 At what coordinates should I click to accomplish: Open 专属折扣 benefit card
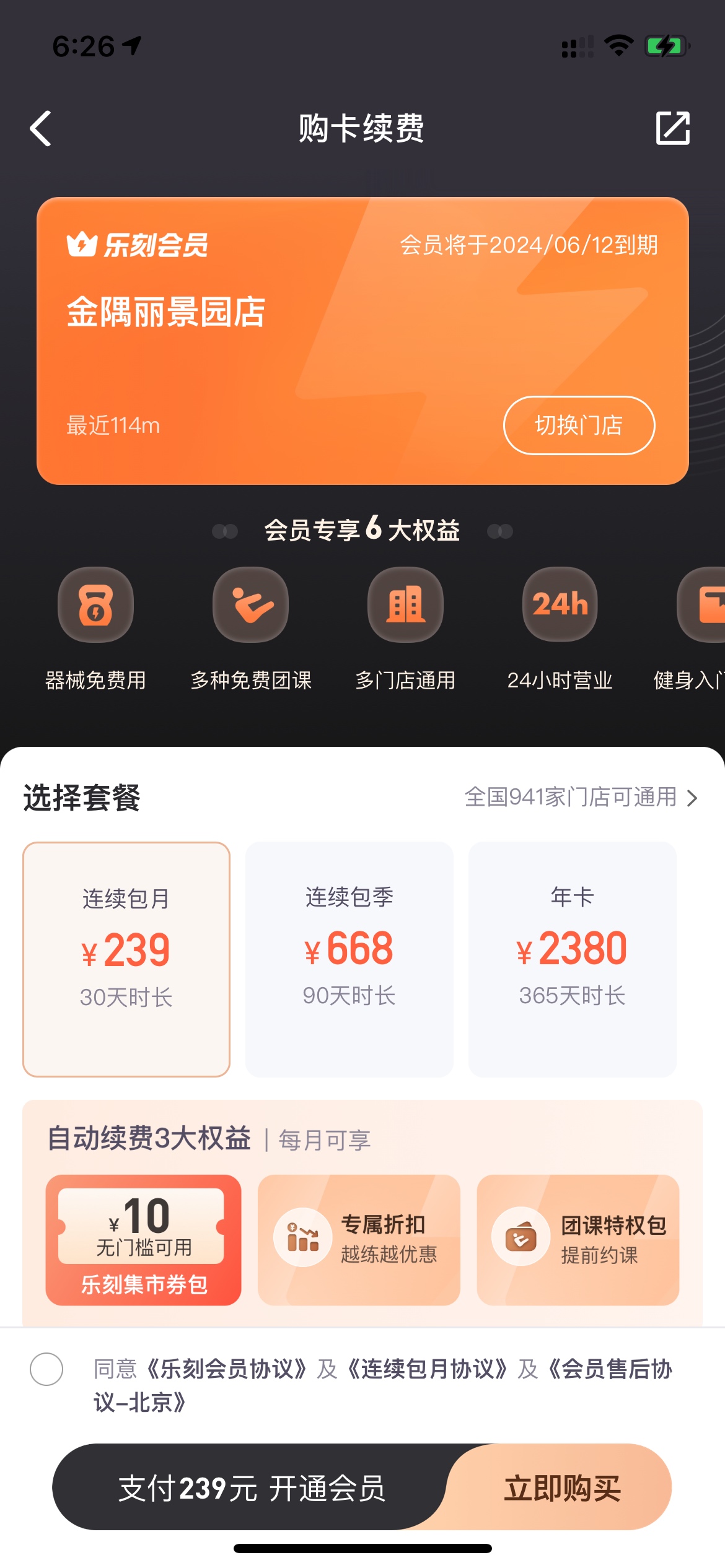click(x=359, y=1240)
